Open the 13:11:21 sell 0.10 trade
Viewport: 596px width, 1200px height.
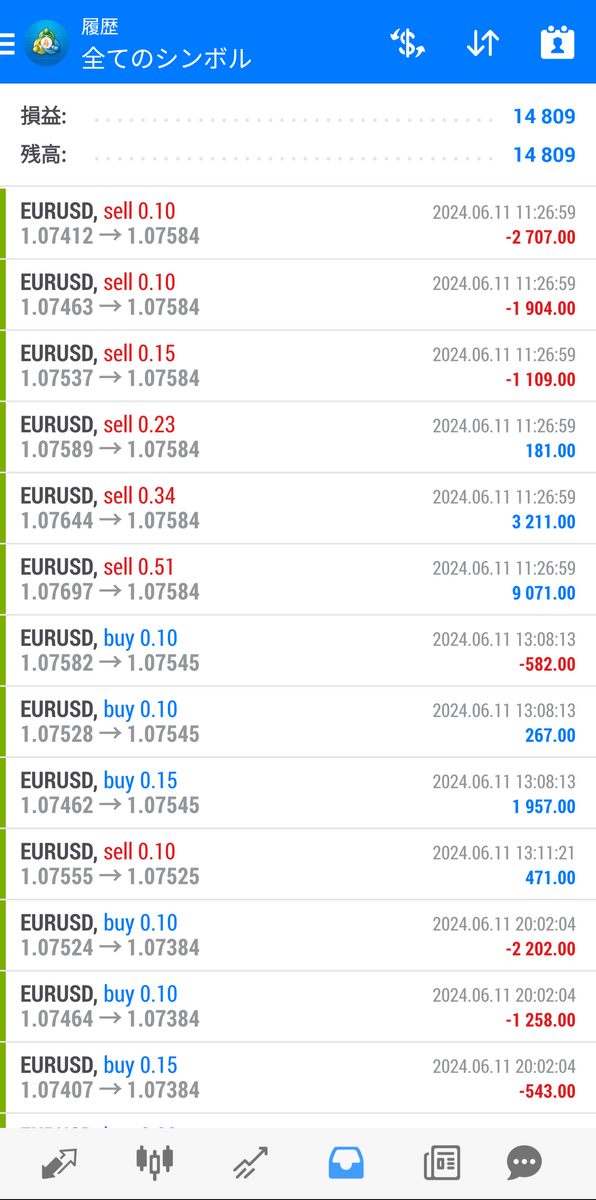(x=298, y=863)
